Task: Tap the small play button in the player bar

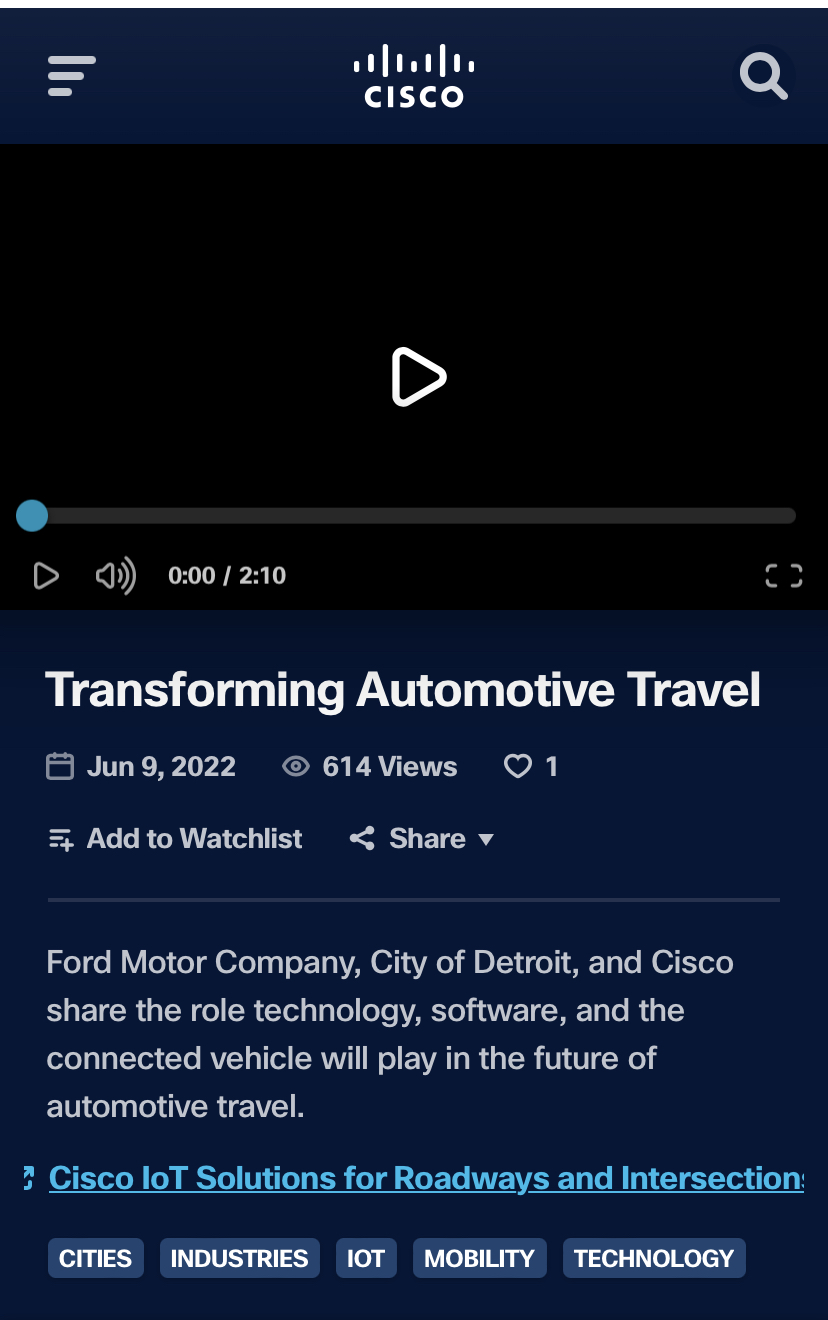Action: 46,576
